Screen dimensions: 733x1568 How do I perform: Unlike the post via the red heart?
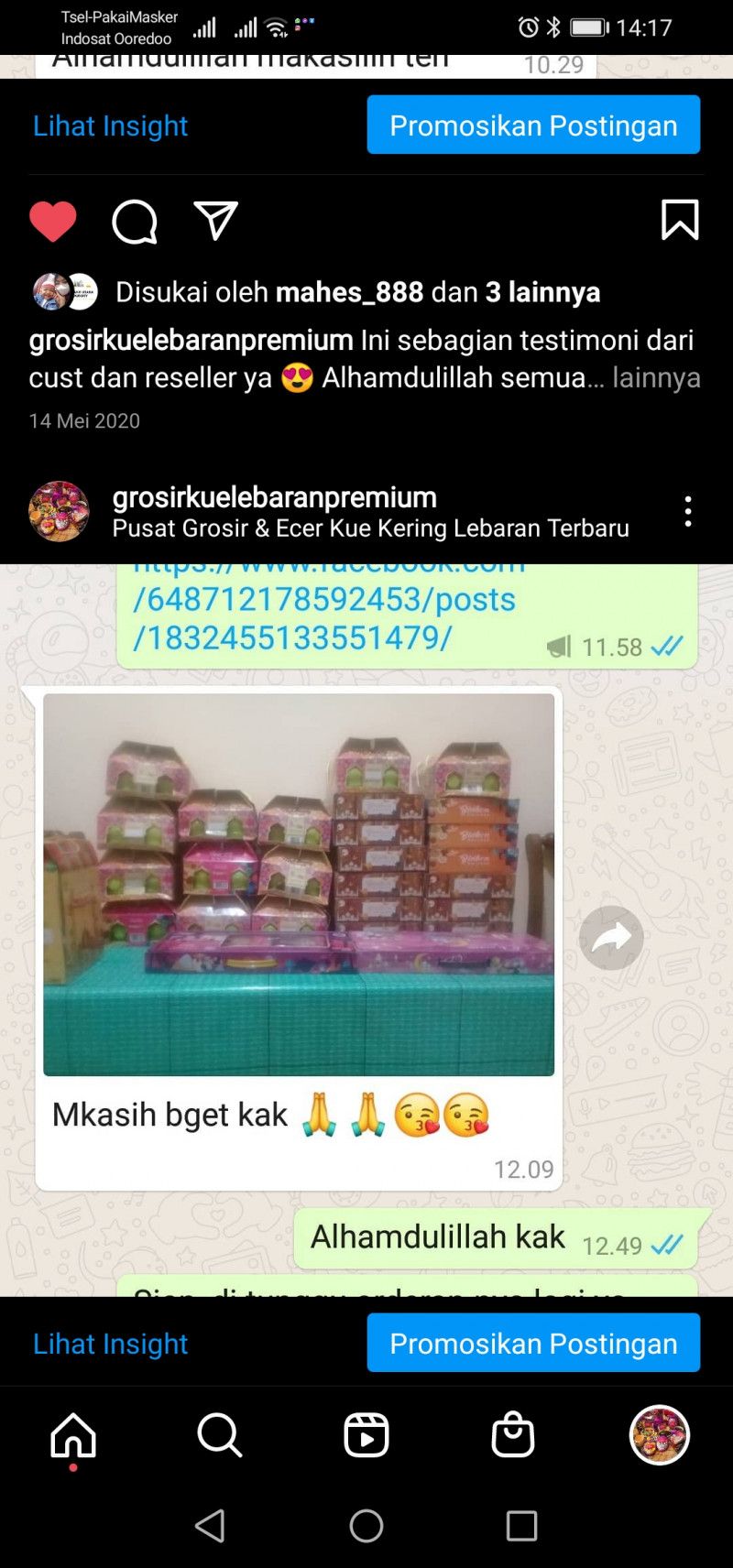(x=53, y=222)
